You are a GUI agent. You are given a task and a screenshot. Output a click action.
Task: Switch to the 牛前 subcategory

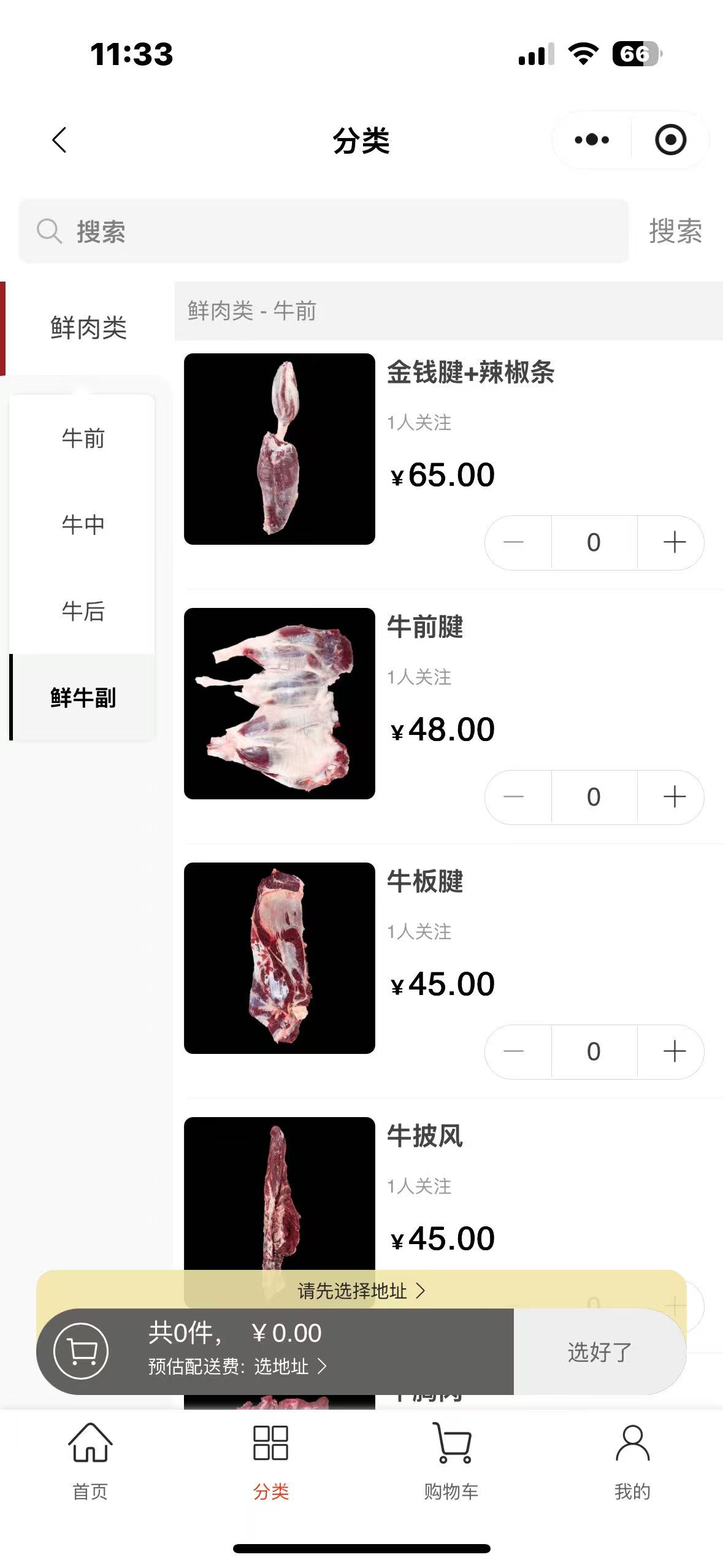point(83,438)
